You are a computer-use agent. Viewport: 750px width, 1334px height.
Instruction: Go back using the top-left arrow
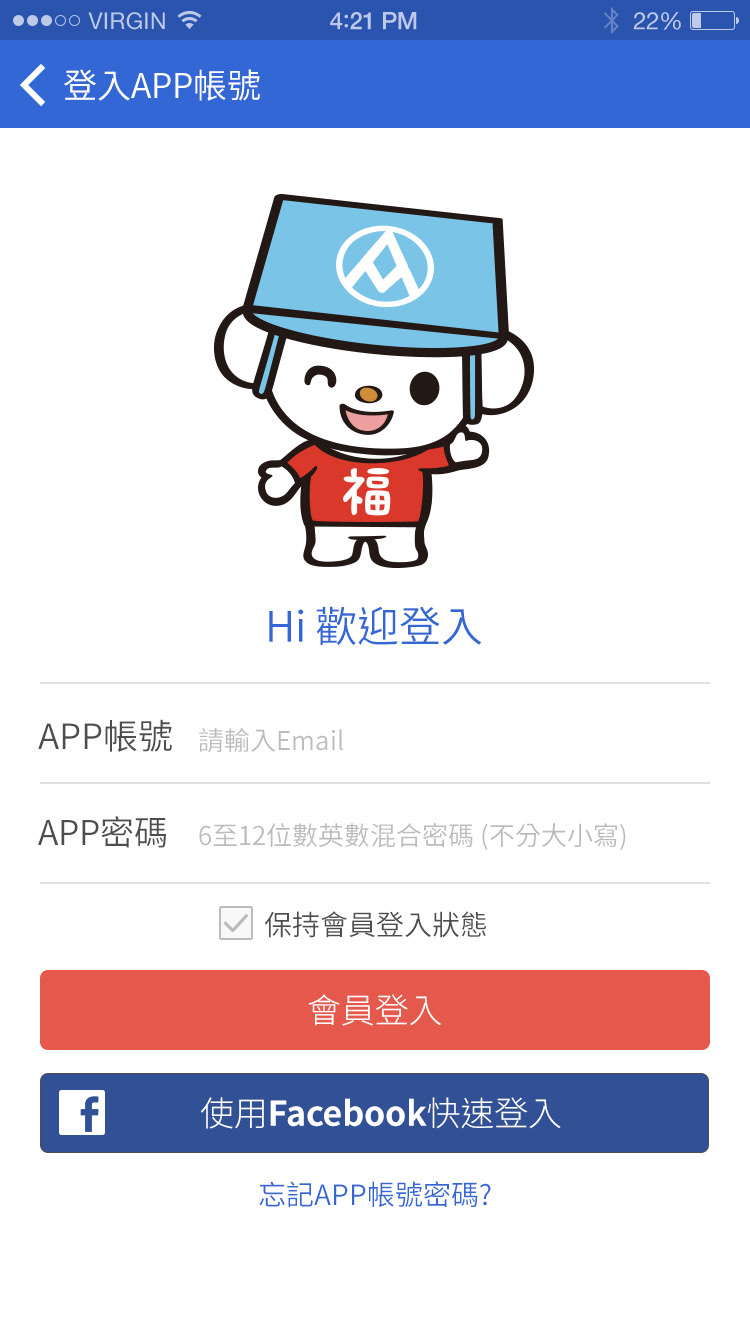33,85
